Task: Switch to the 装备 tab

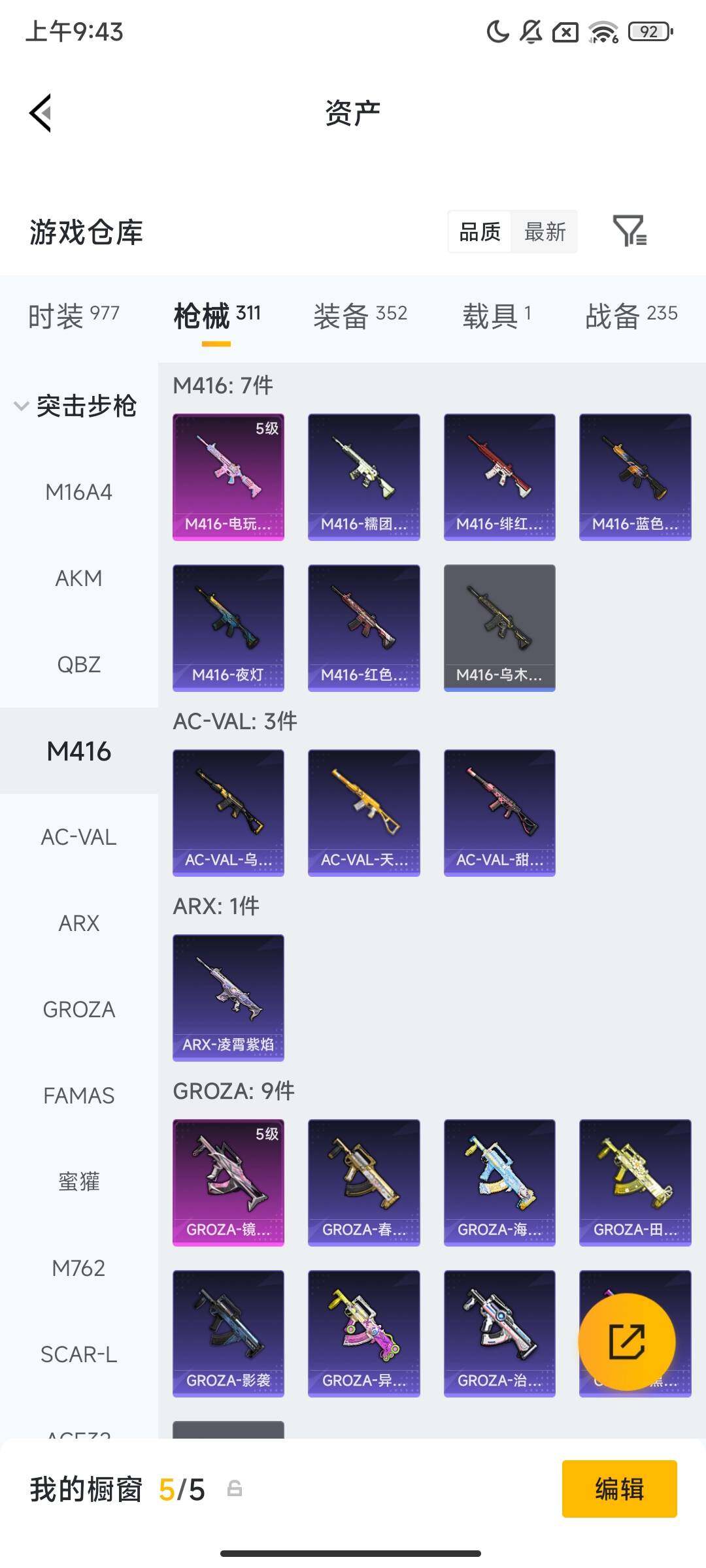Action: tap(360, 316)
